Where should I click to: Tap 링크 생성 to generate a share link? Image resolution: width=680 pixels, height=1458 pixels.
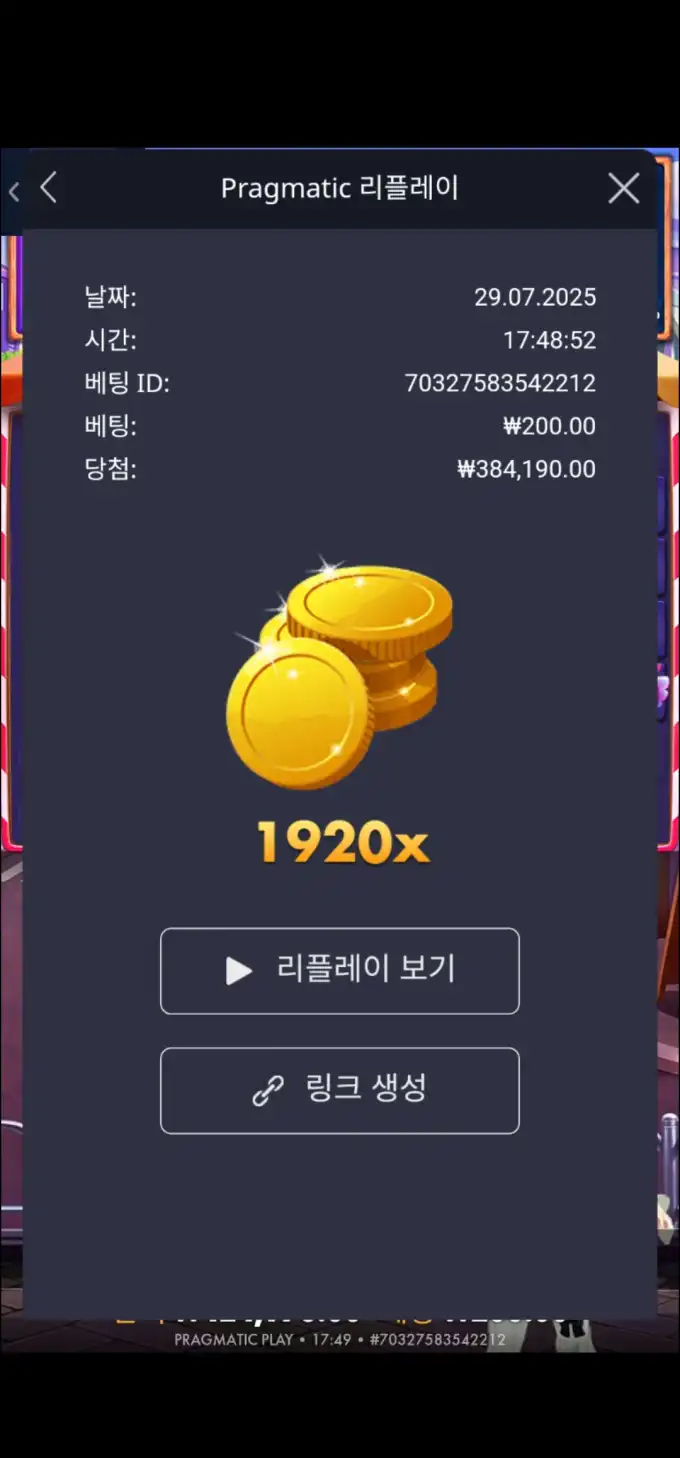click(x=340, y=1090)
